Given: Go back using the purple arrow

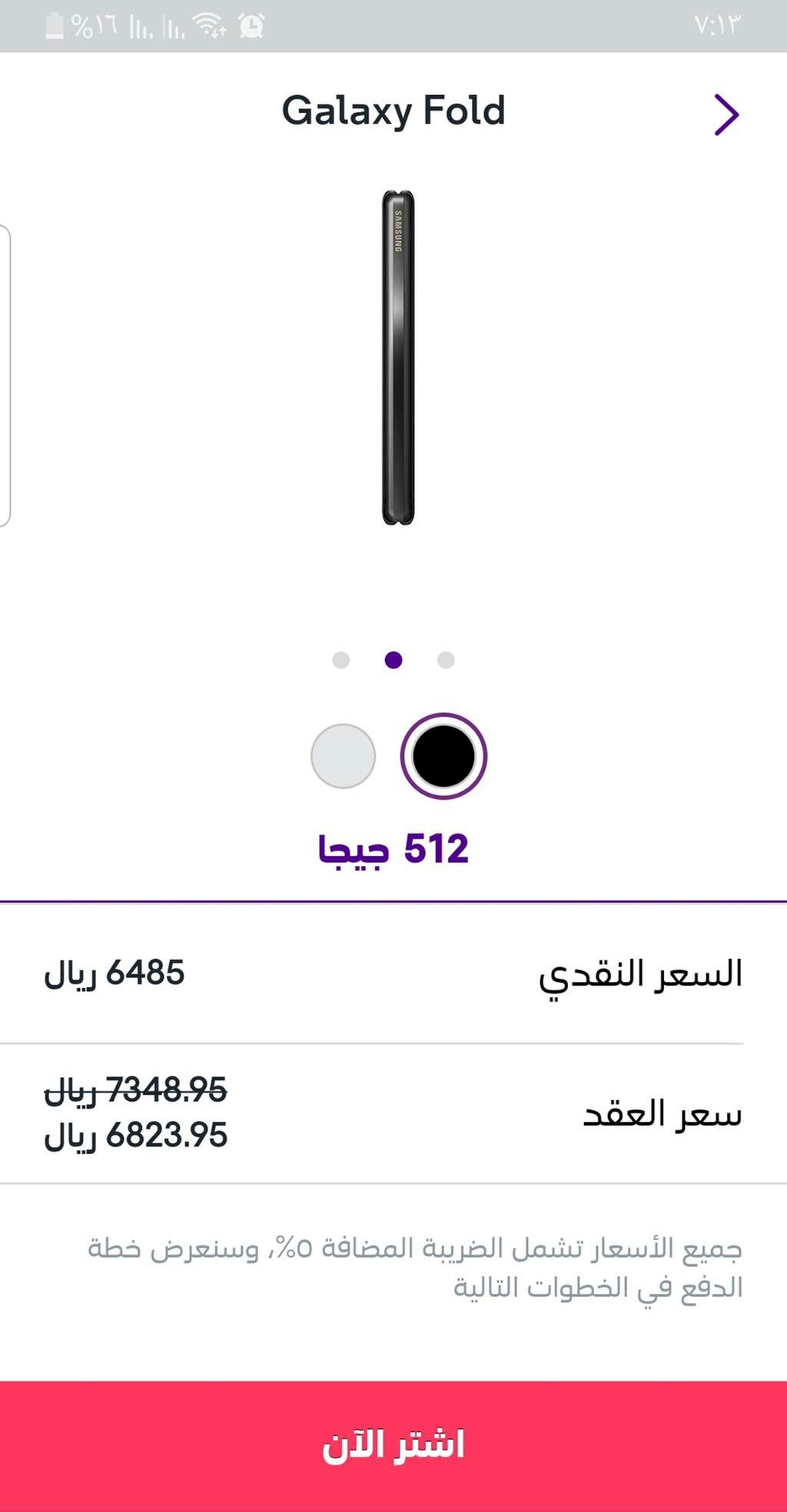Looking at the screenshot, I should tap(726, 114).
